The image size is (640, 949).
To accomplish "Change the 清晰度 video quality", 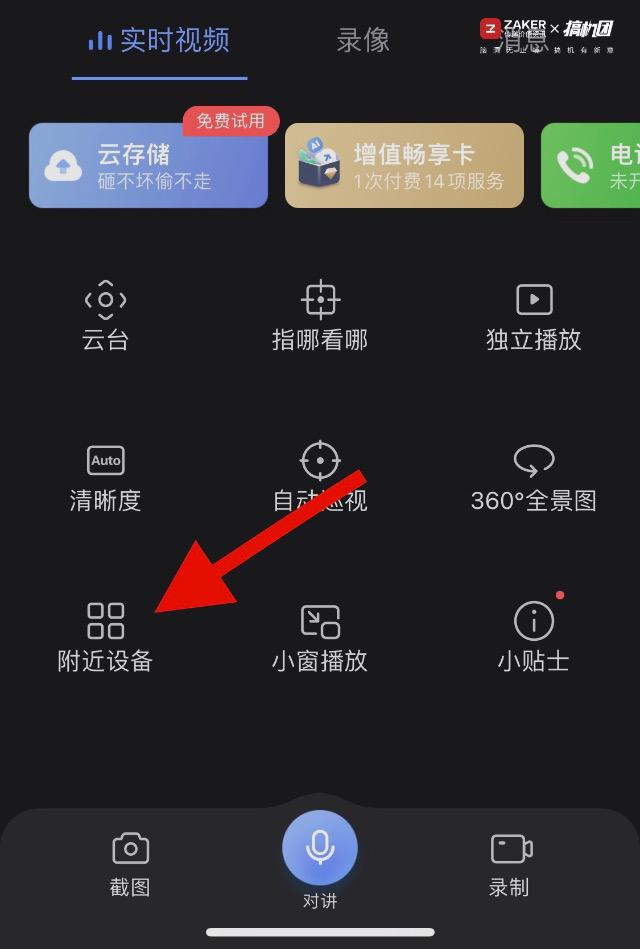I will pos(105,477).
